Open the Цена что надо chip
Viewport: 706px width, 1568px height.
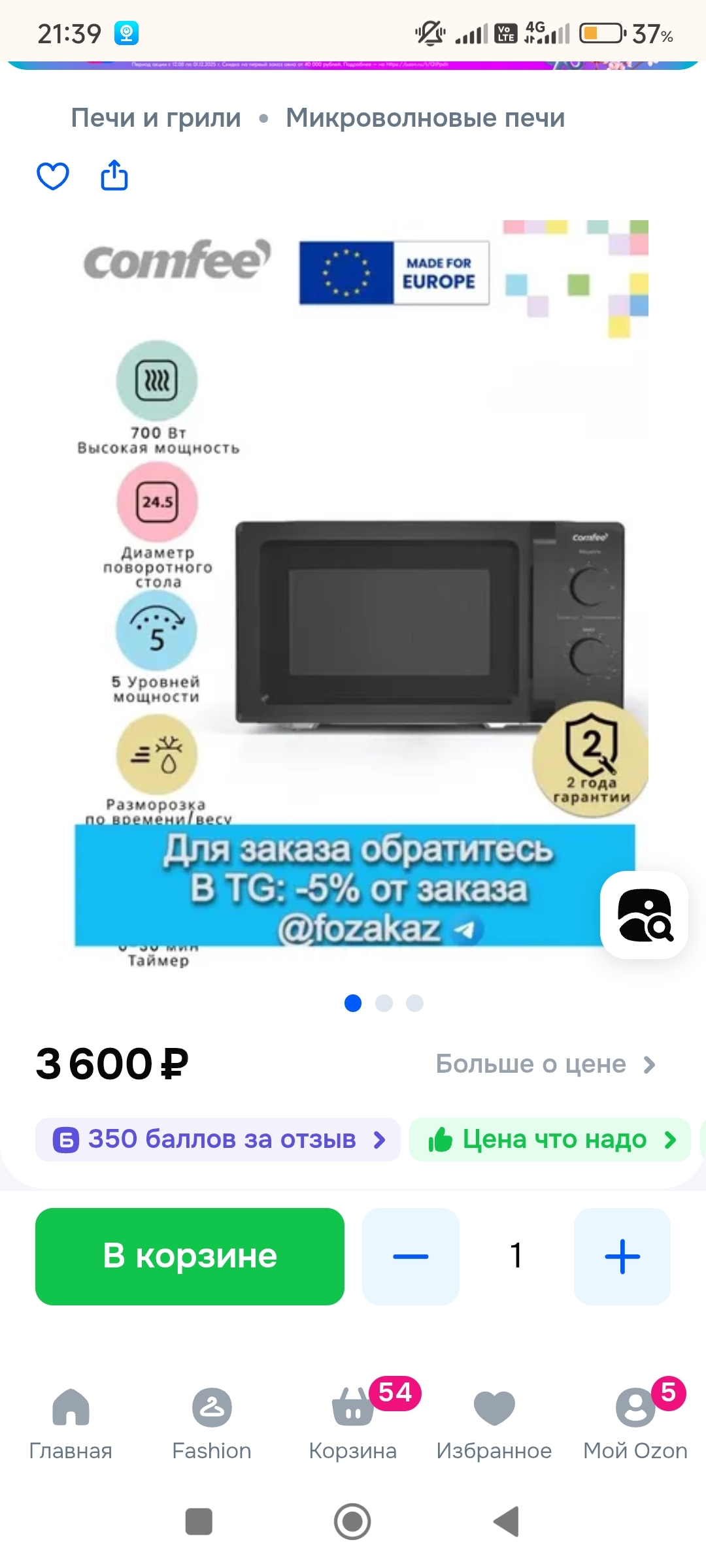[550, 1140]
